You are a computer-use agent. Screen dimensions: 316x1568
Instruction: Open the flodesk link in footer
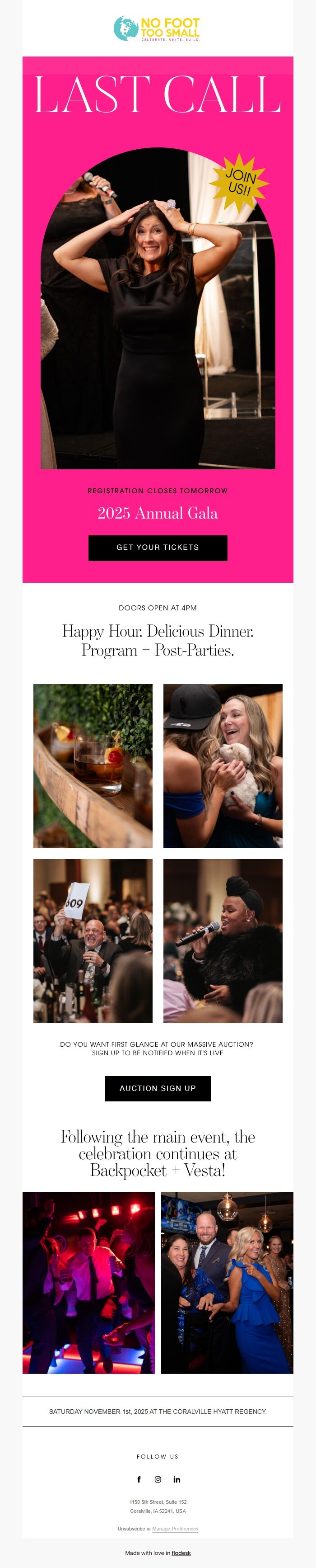181,1553
